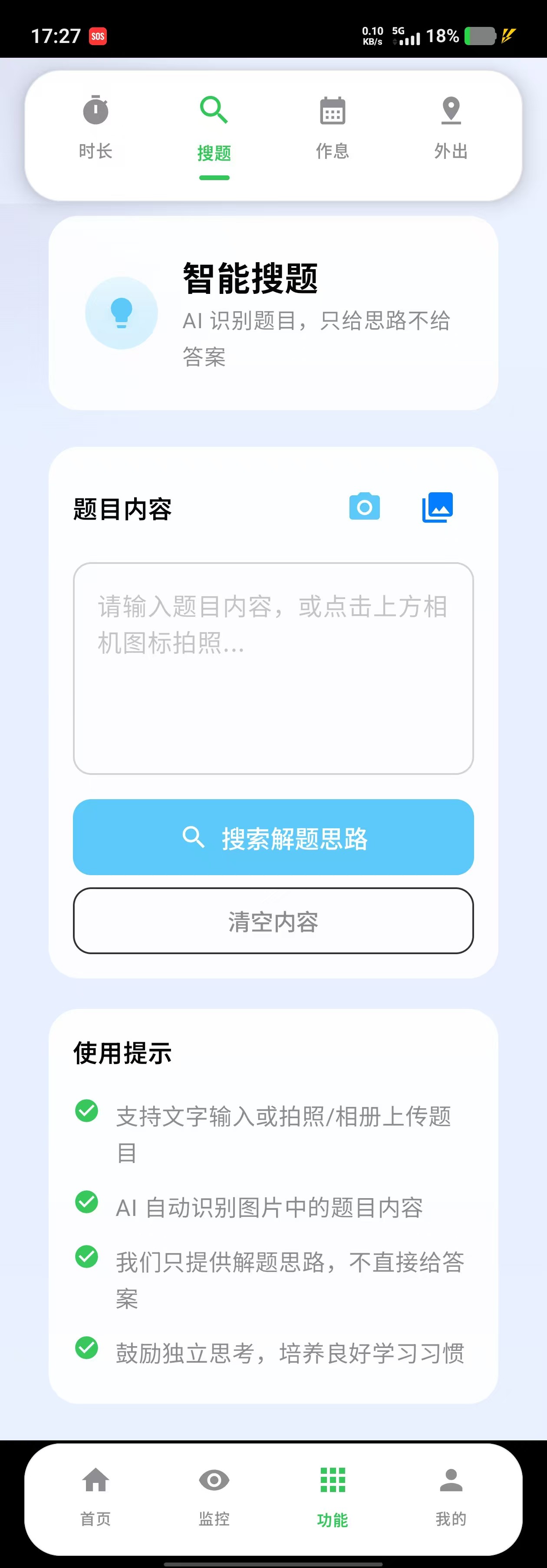This screenshot has height=1568, width=547.
Task: Switch to the 作息 tab
Action: click(332, 128)
